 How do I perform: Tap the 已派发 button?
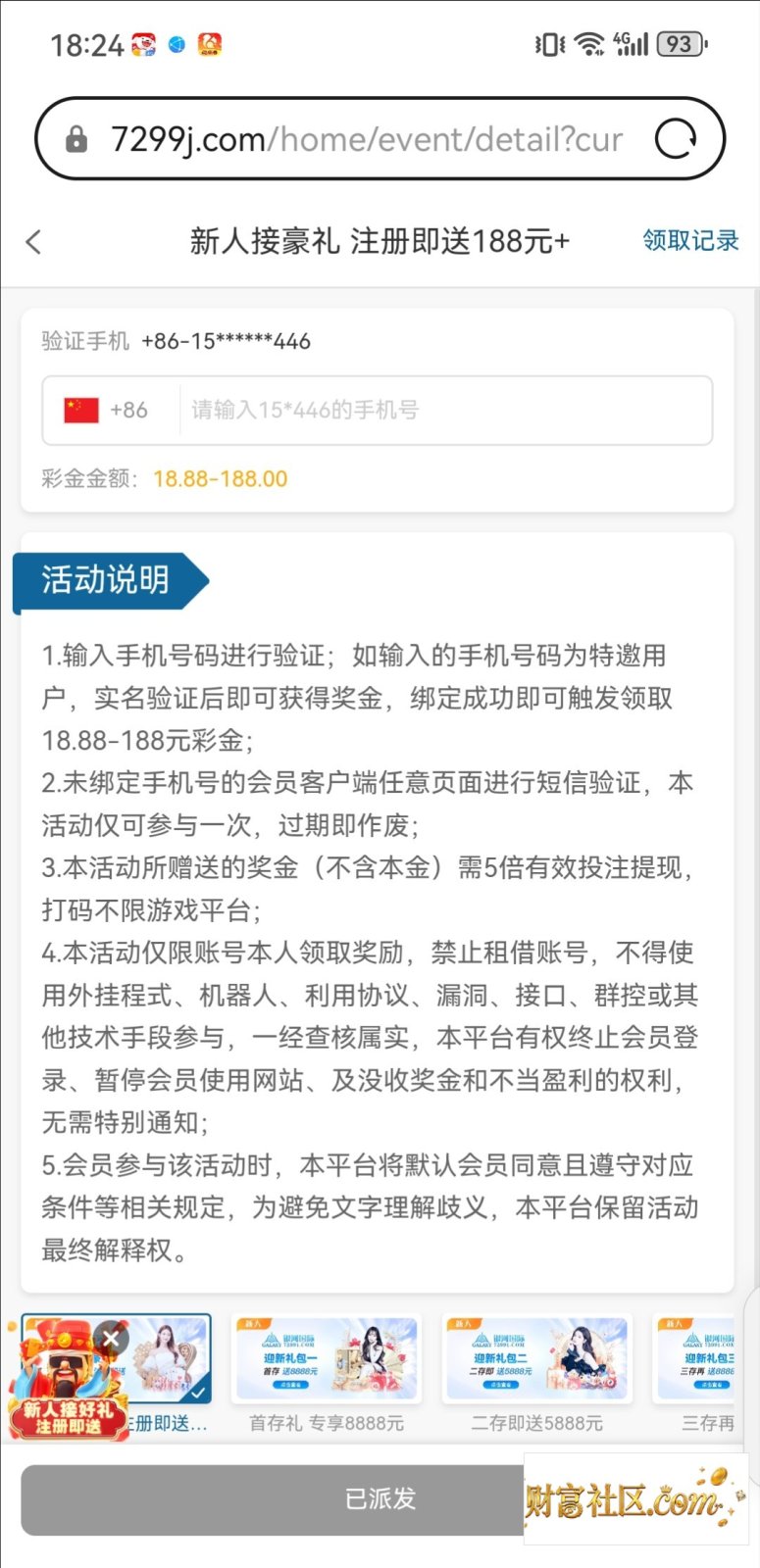[380, 1499]
